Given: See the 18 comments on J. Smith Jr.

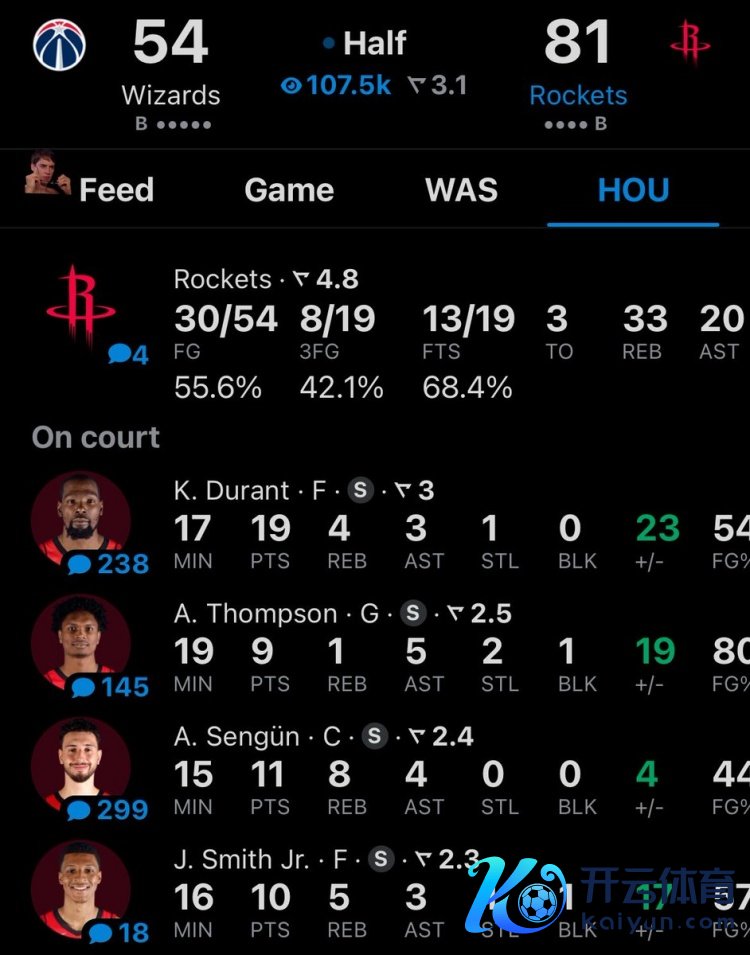Looking at the screenshot, I should [x=118, y=934].
